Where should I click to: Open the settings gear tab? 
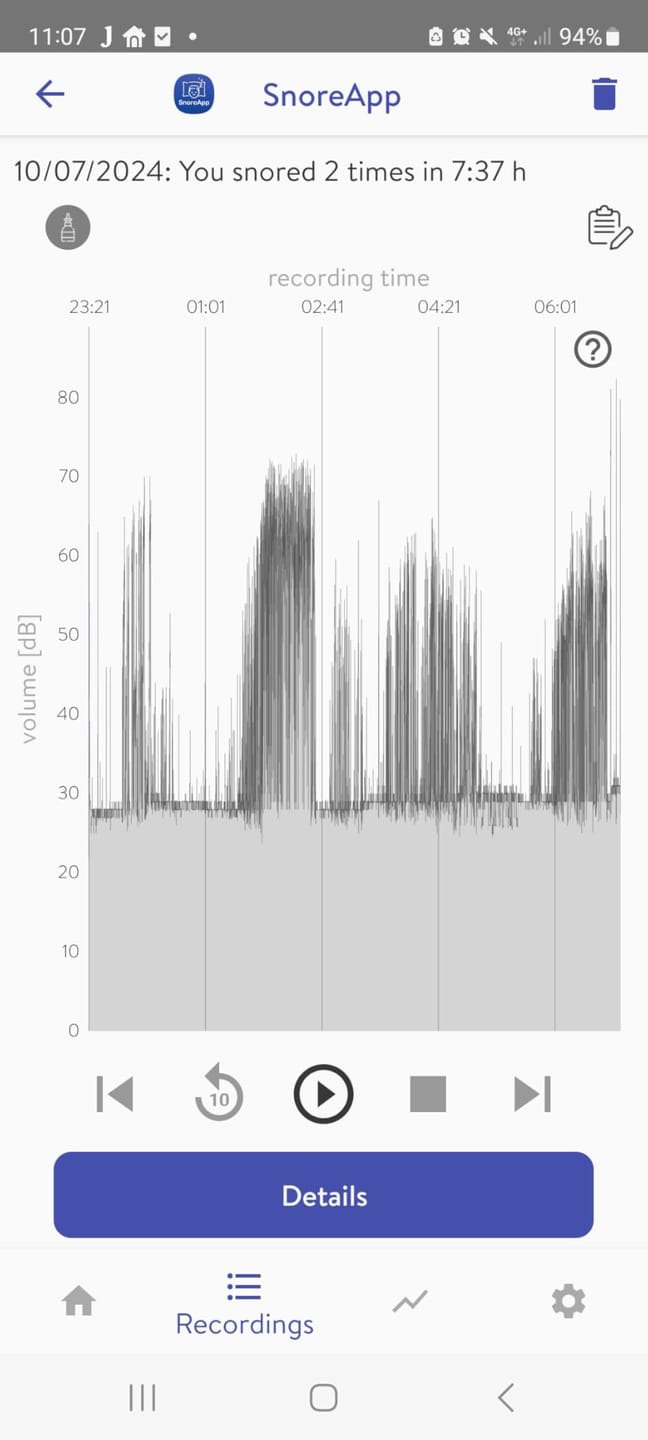[568, 1301]
